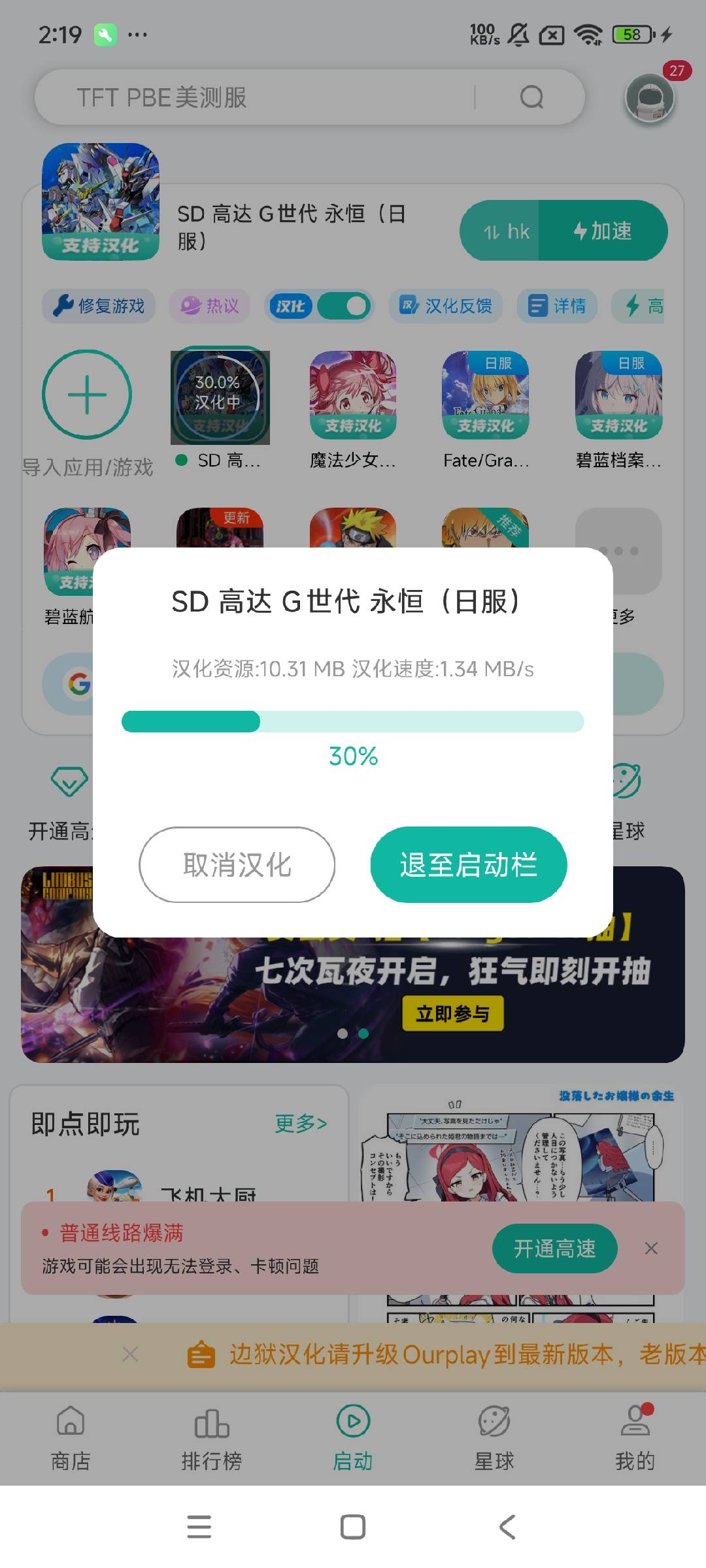The image size is (706, 1568).
Task: Switch to the 我的 tab
Action: 635,1438
